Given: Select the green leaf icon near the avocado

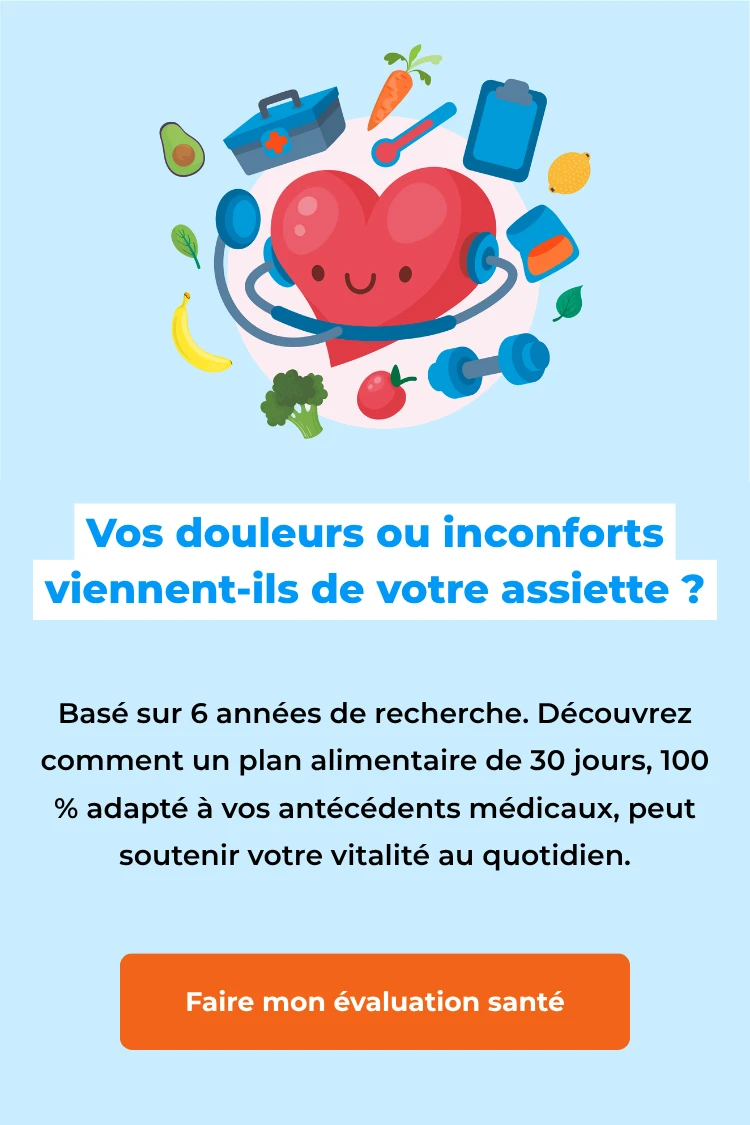Looking at the screenshot, I should pos(182,238).
